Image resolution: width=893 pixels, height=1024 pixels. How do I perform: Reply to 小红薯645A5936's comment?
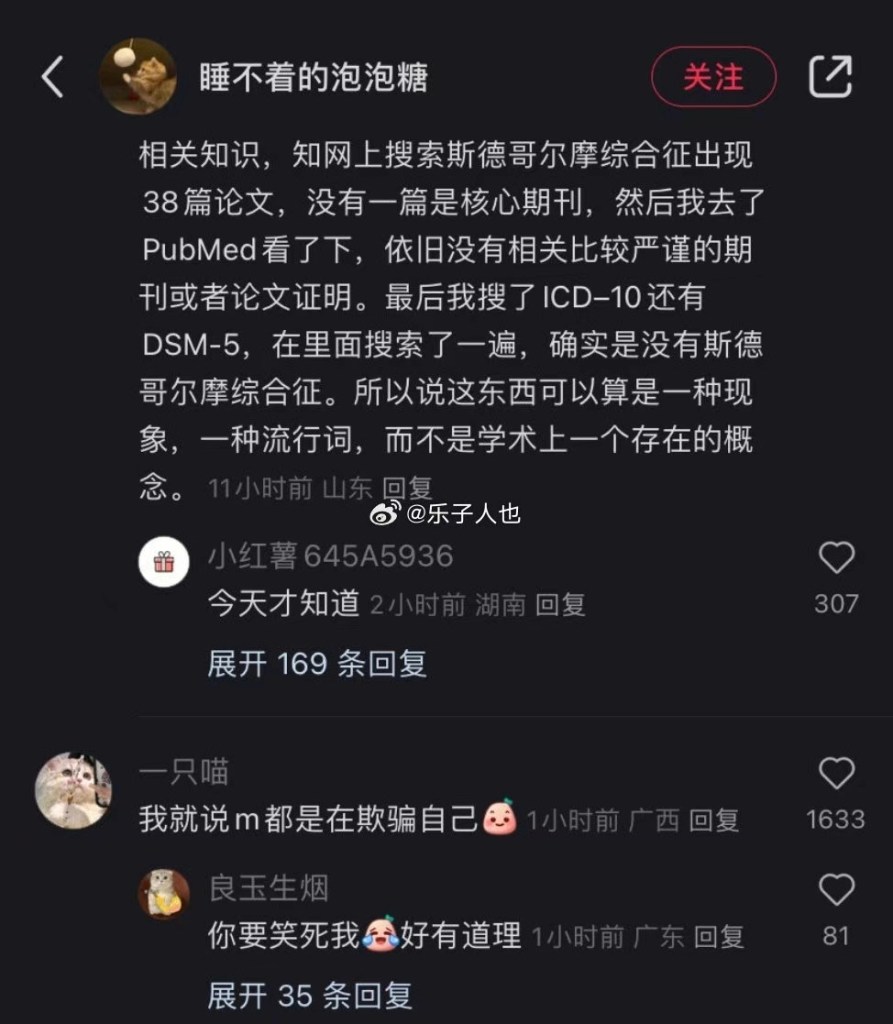click(x=560, y=604)
